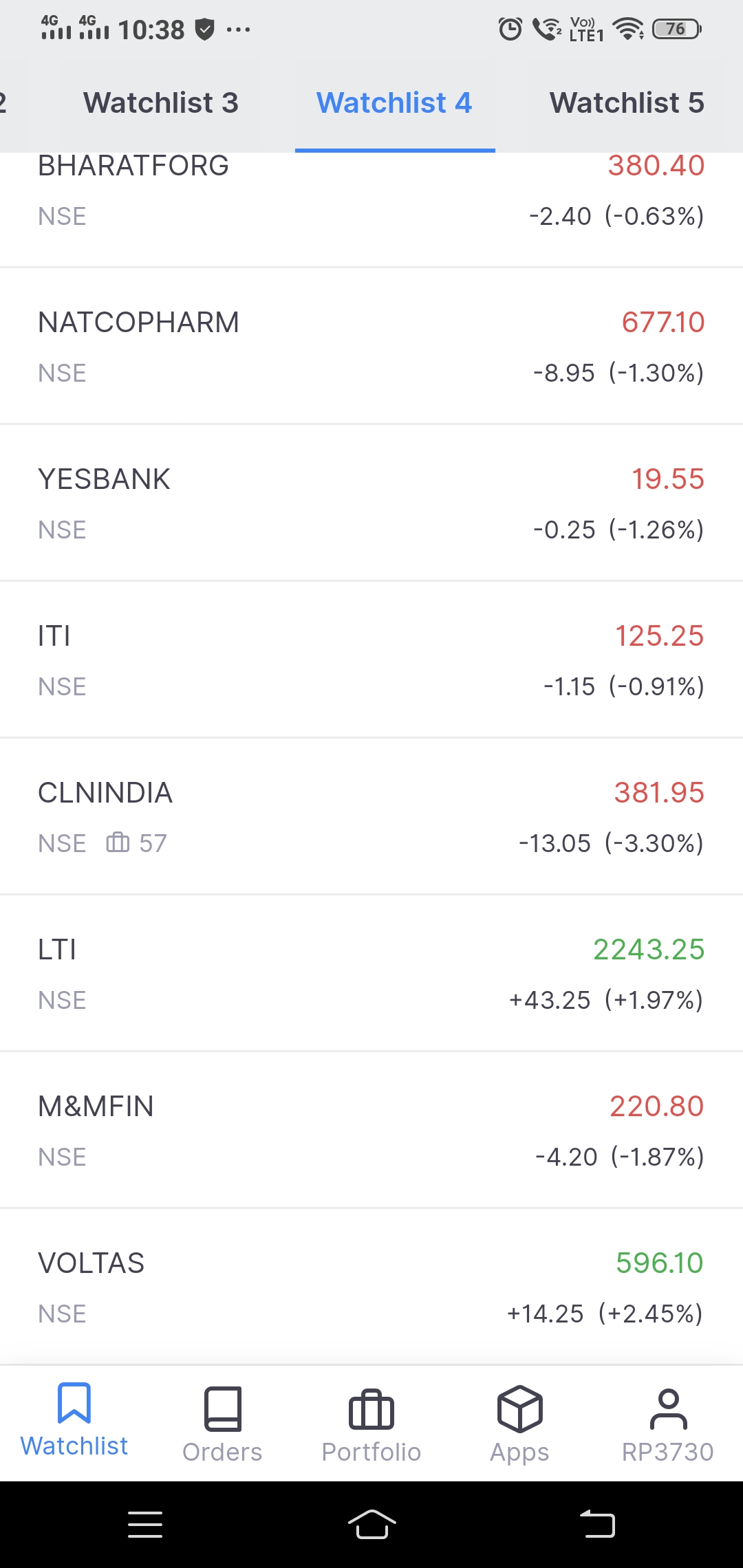Open NATCOPHARM stock details
743x1568 pixels.
click(x=371, y=346)
